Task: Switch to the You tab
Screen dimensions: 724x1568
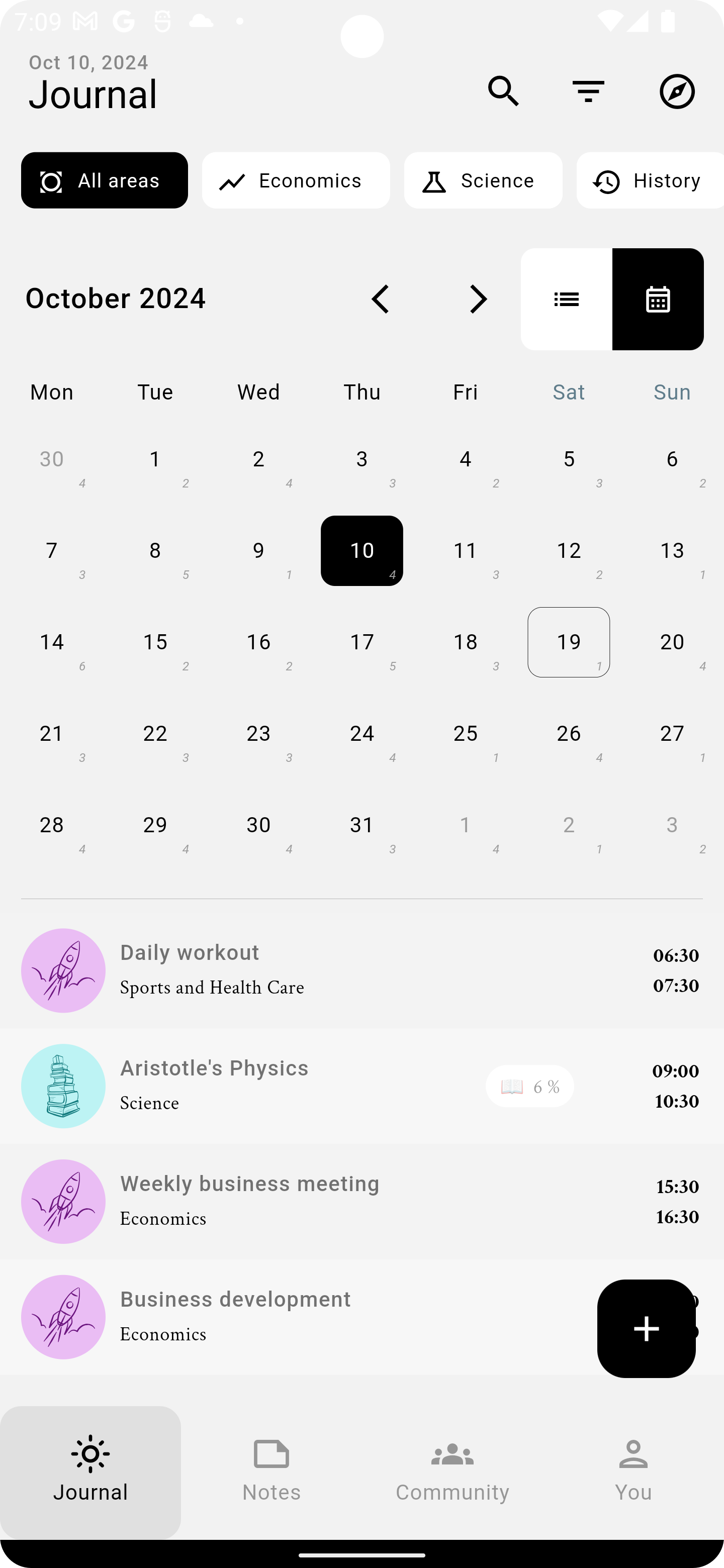Action: click(x=633, y=1471)
